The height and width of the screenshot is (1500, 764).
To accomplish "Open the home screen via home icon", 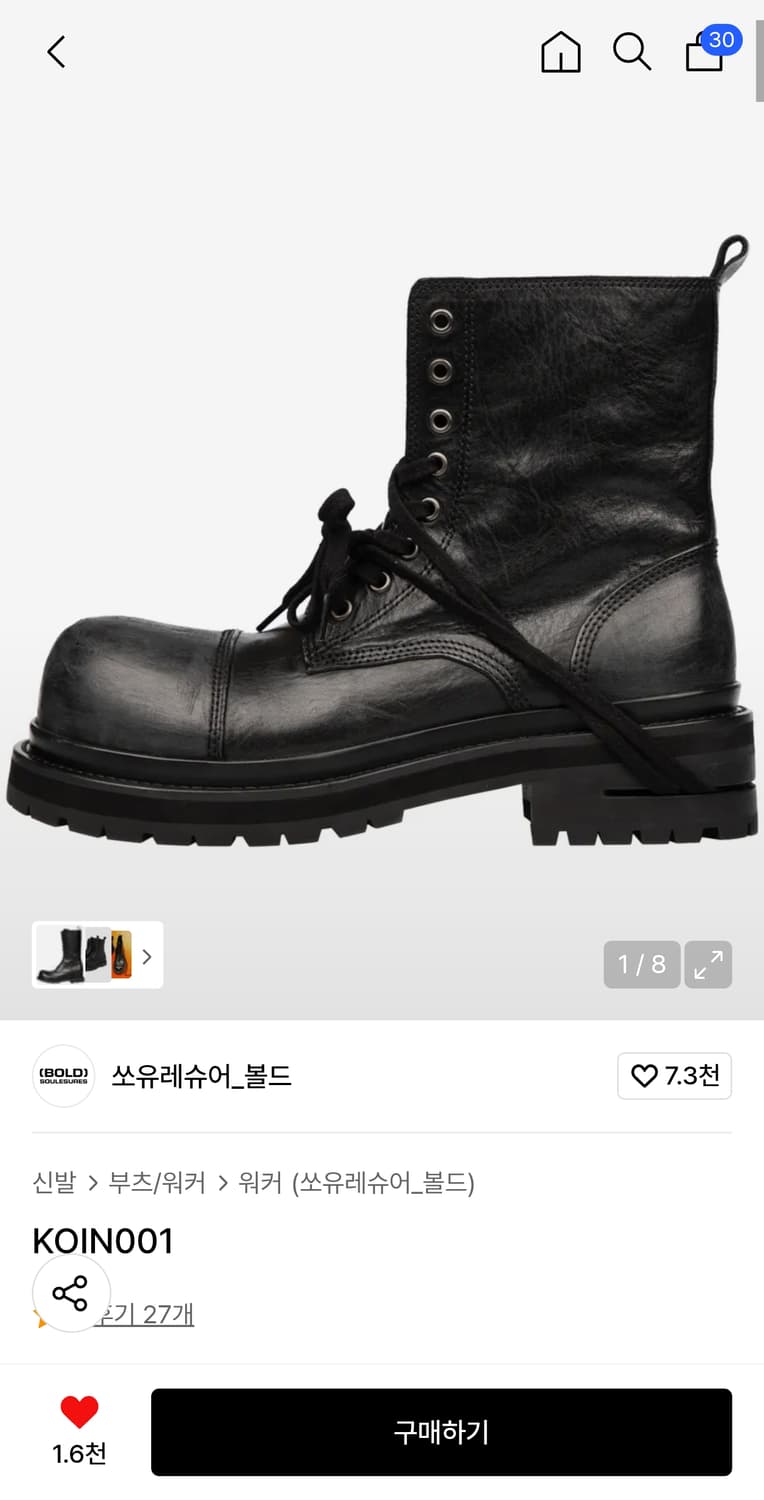I will 560,52.
